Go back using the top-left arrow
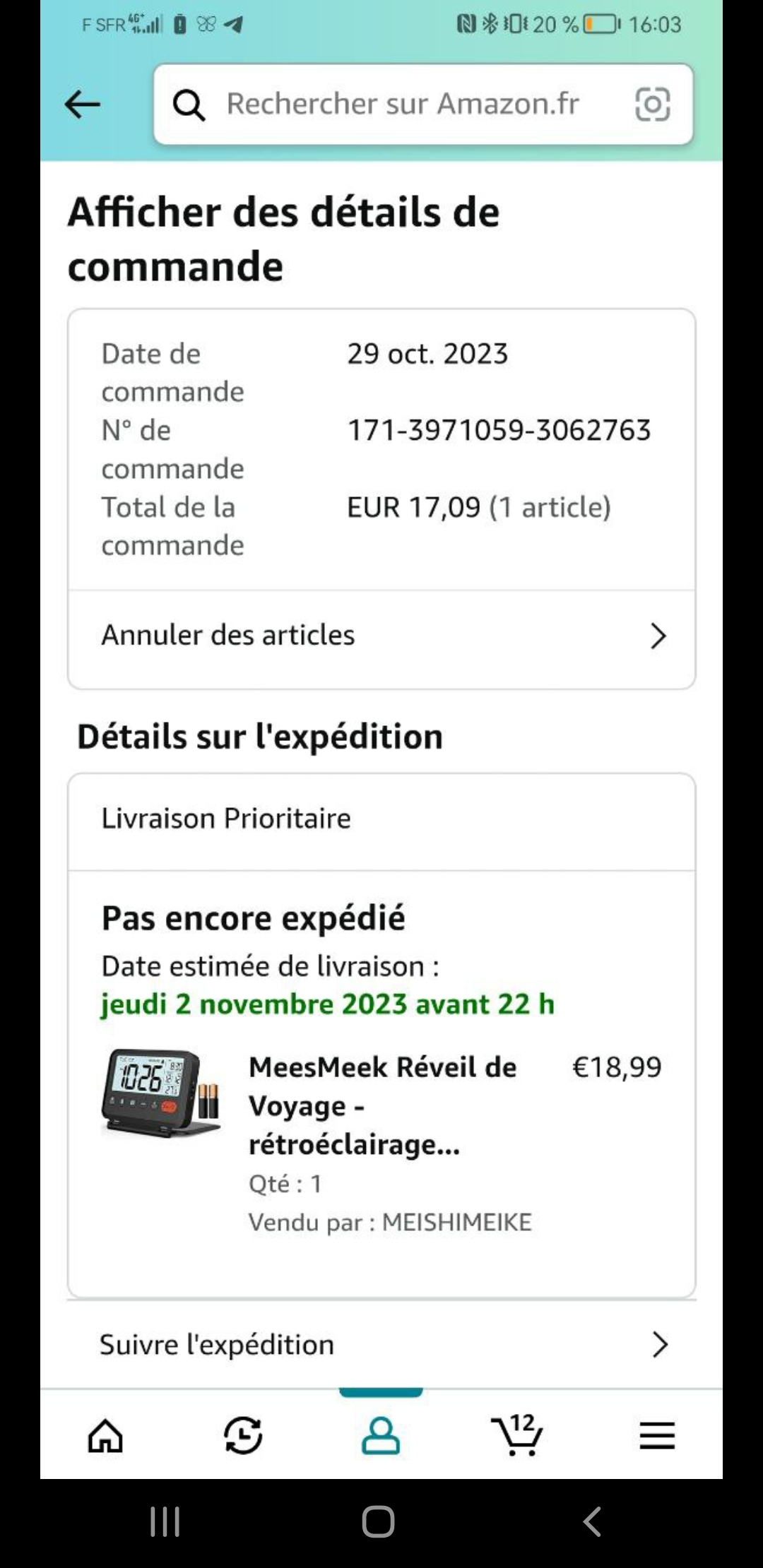 pyautogui.click(x=83, y=105)
